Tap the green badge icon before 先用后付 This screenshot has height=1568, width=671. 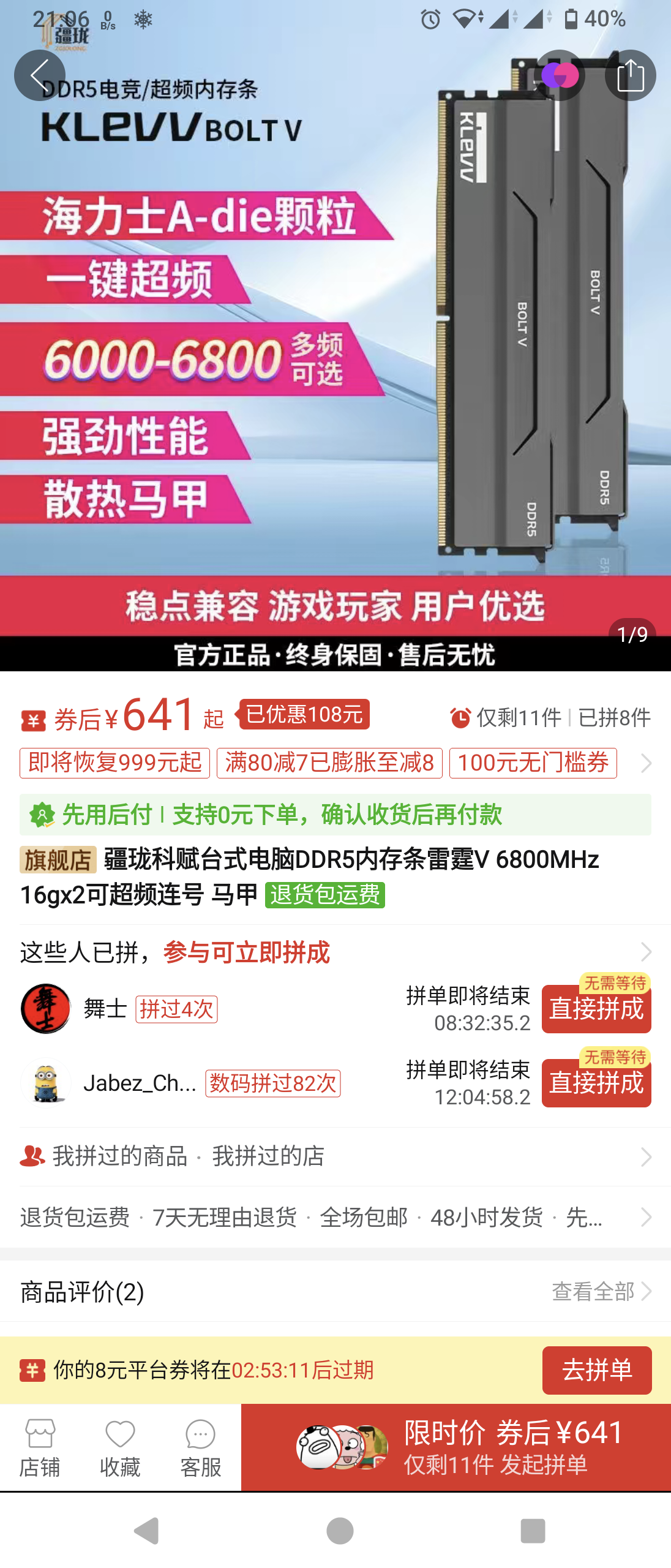click(43, 816)
